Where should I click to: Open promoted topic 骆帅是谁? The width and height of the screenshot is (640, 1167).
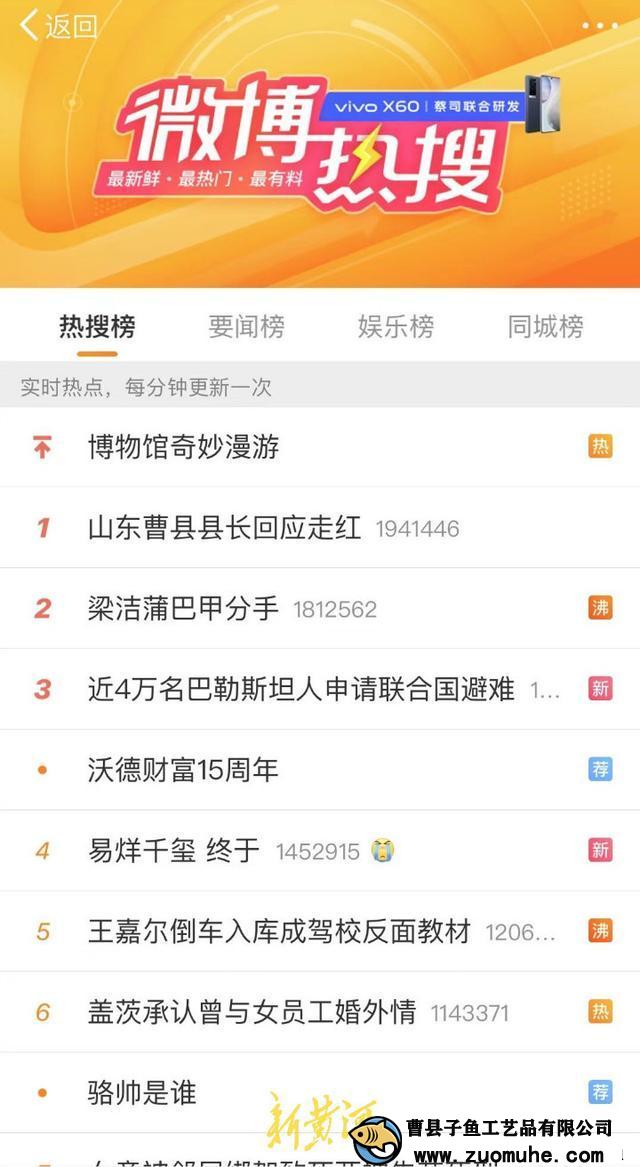pyautogui.click(x=142, y=1092)
